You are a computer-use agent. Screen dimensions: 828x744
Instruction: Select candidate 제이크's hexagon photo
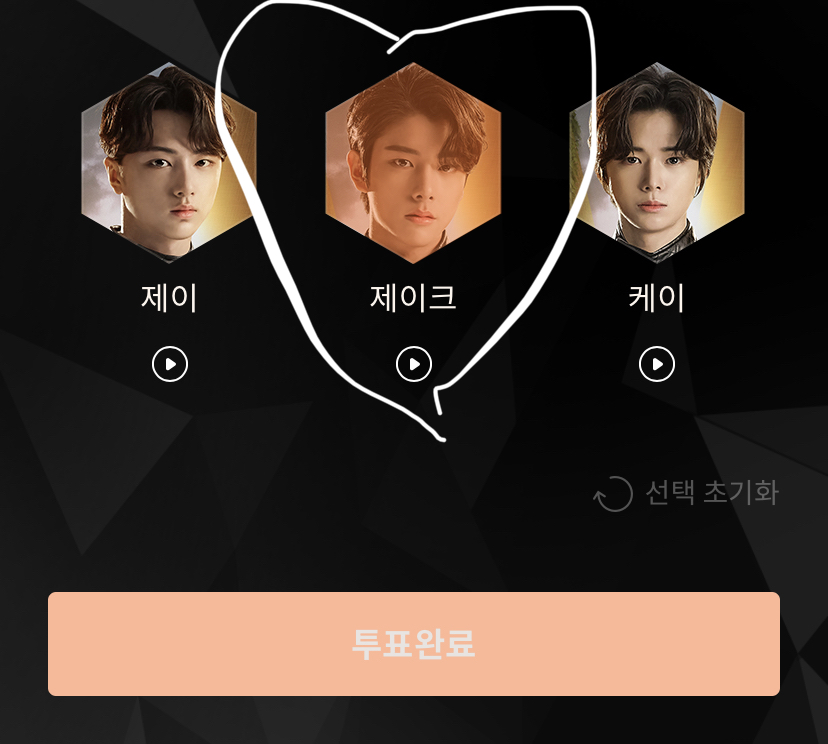coord(413,162)
